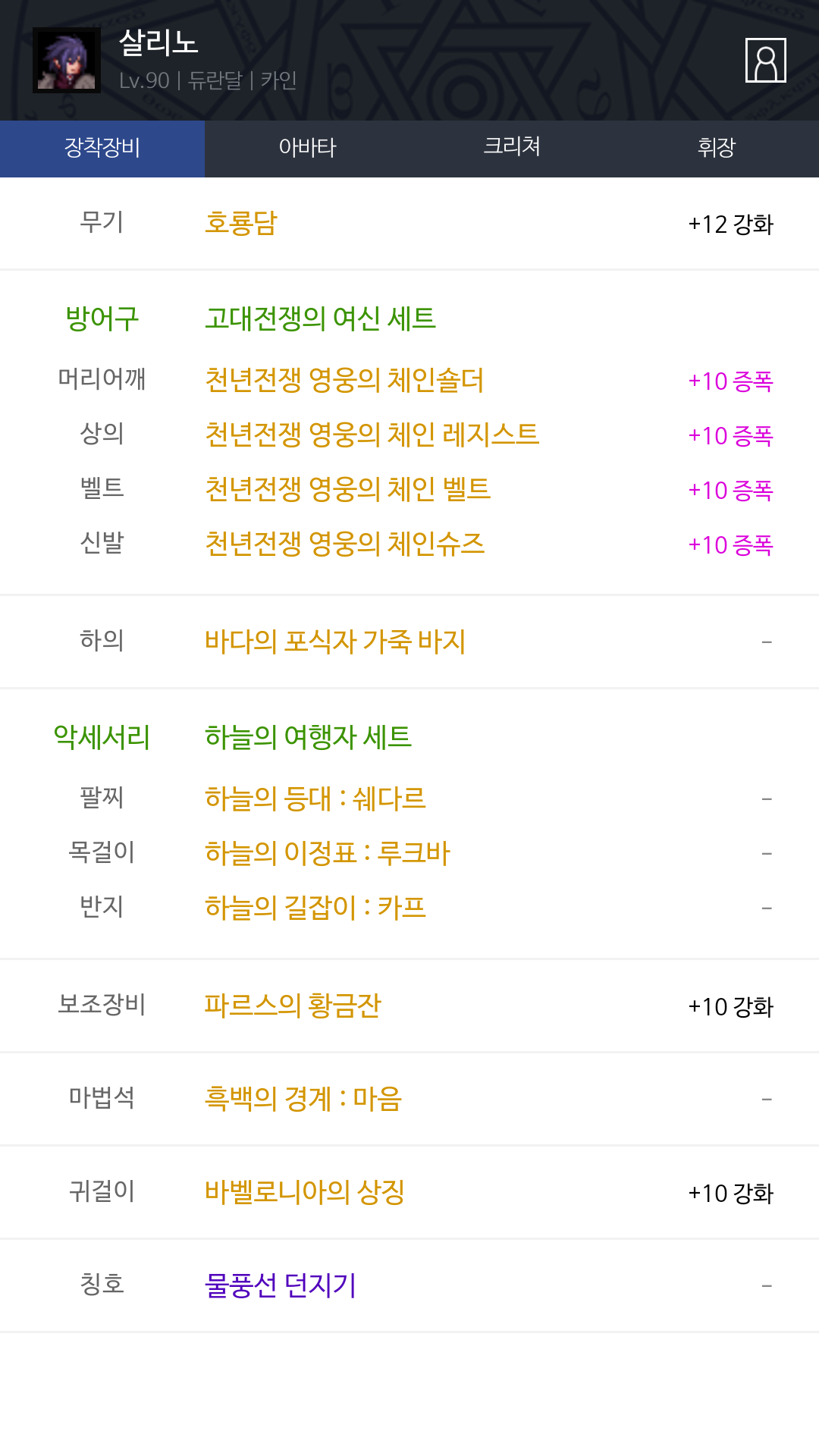
Task: View the 하늘의 여행자 세트 details
Action: 308,737
